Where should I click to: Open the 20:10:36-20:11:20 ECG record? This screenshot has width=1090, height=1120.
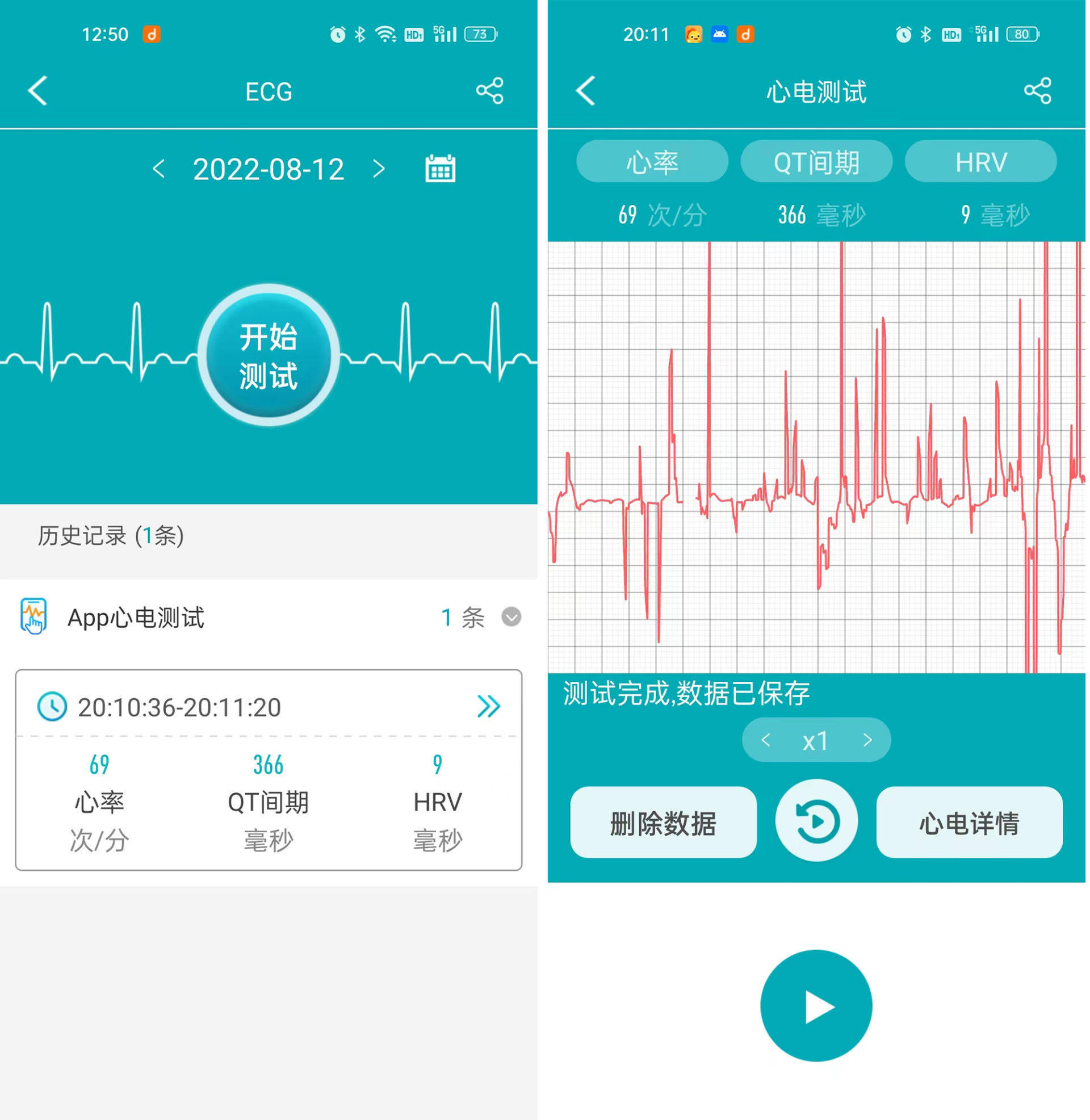(x=488, y=706)
